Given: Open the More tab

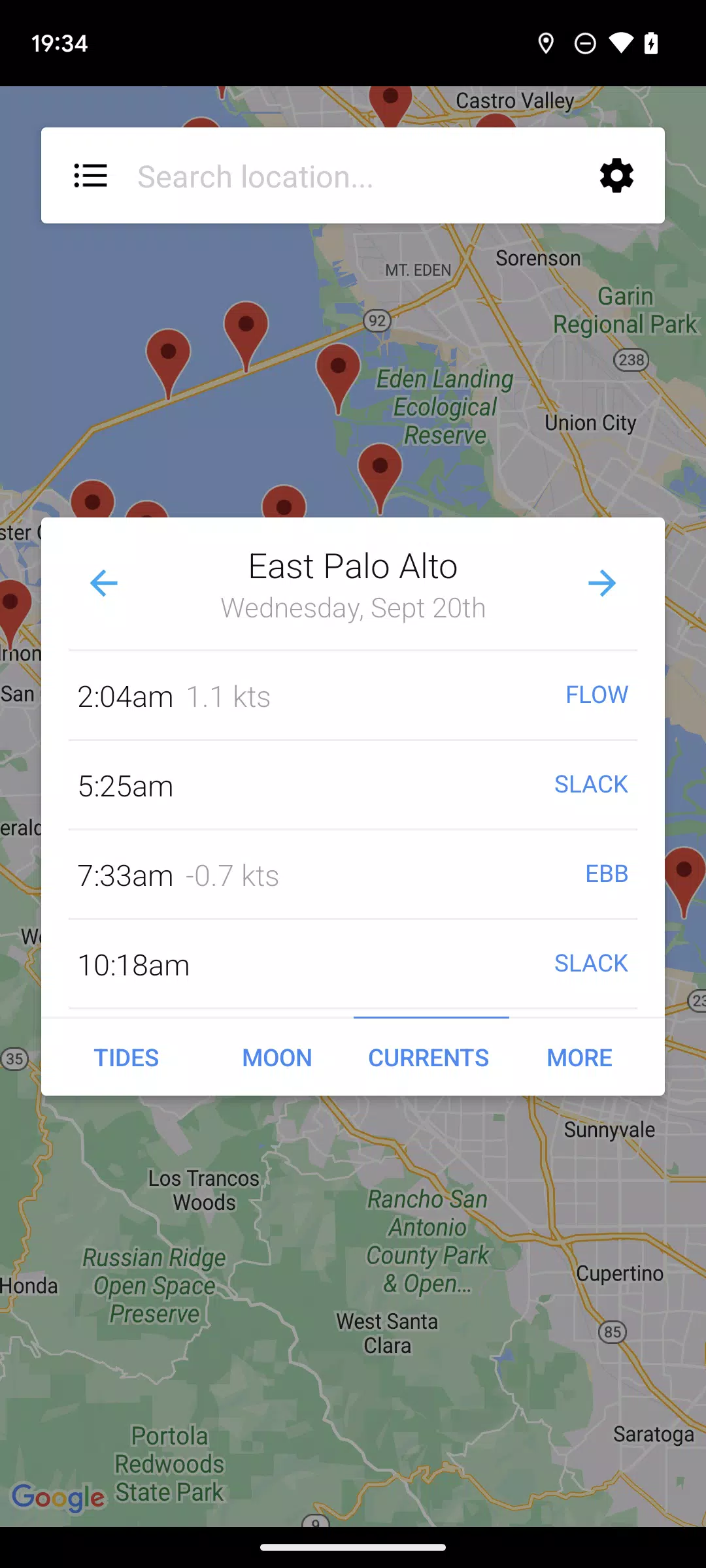Looking at the screenshot, I should [x=579, y=1058].
